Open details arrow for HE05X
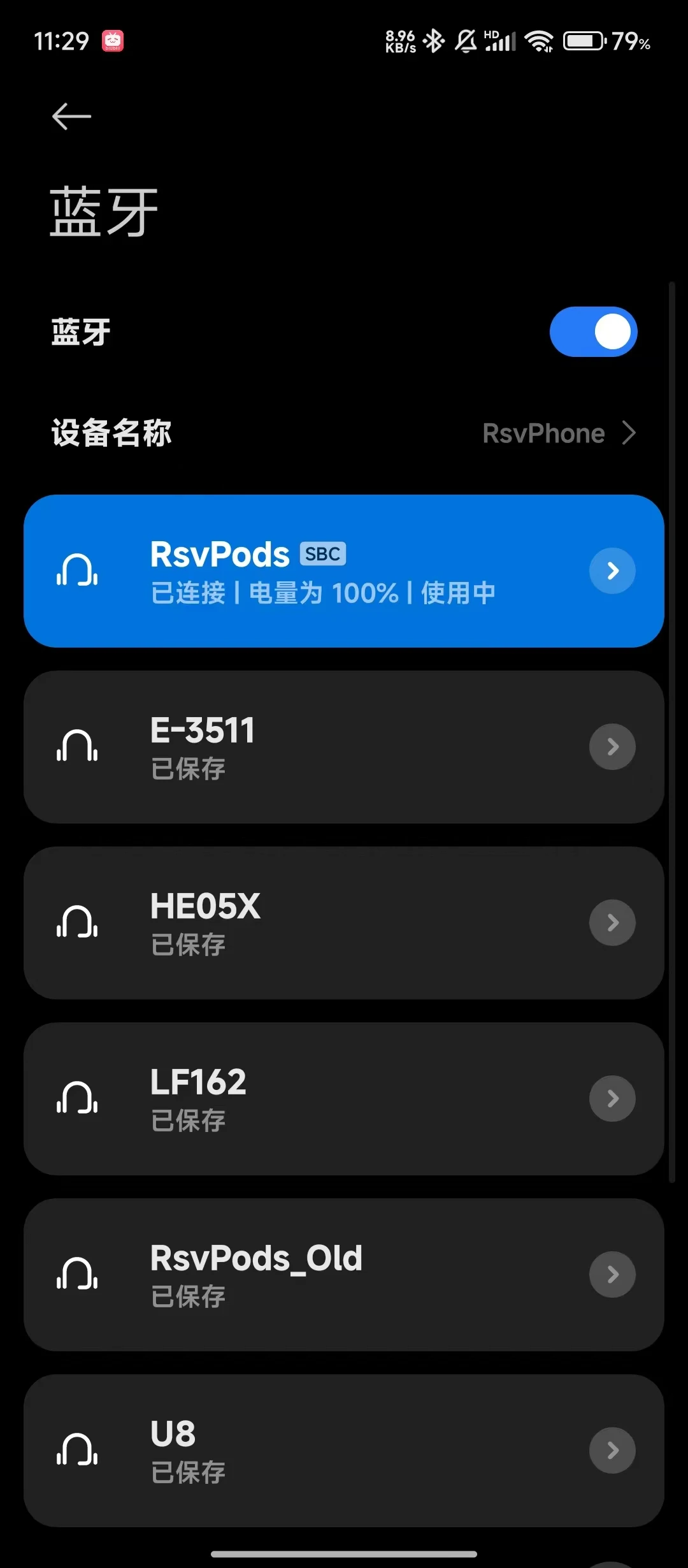 [612, 922]
